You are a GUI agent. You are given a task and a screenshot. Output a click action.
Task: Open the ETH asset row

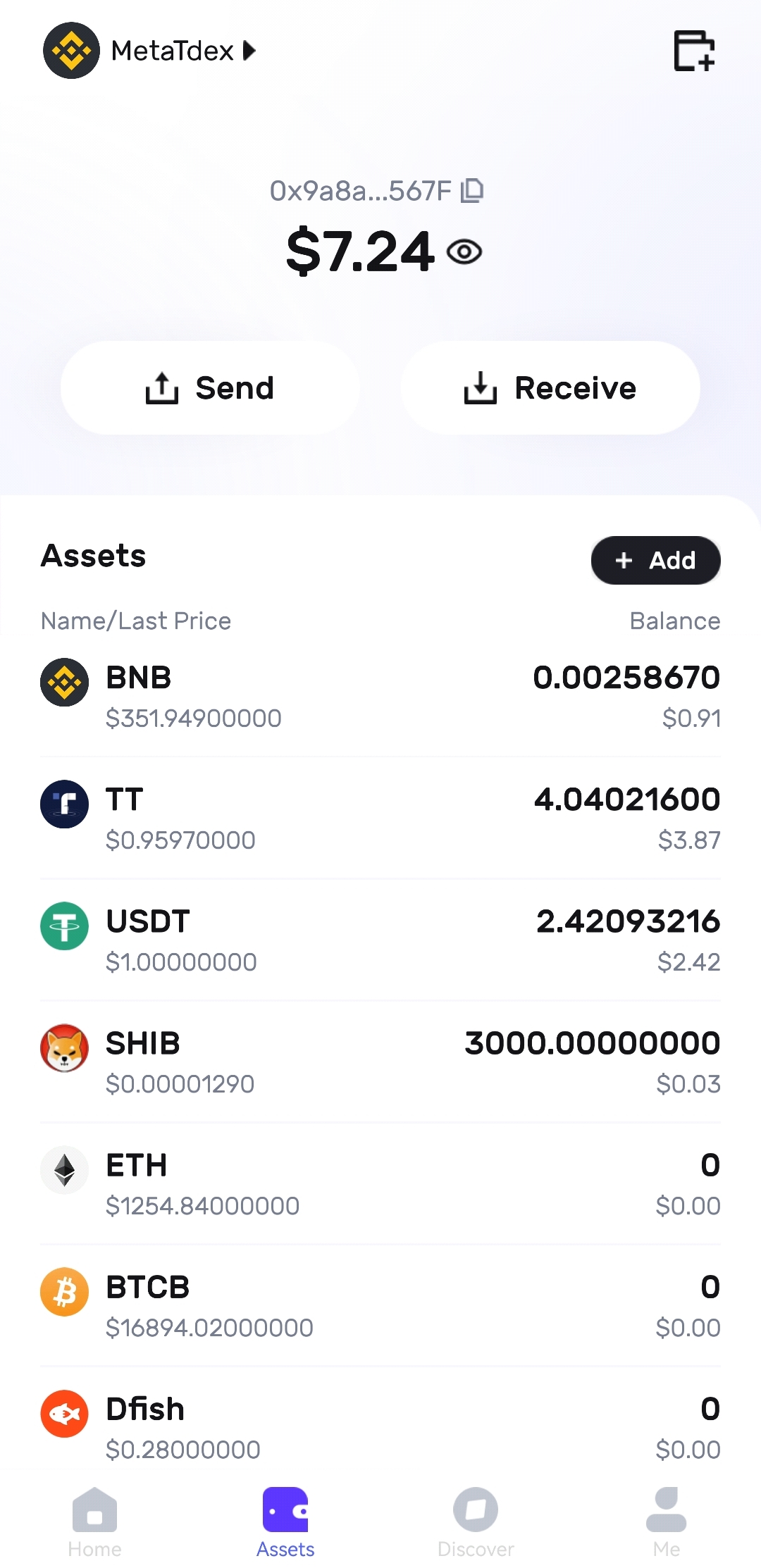point(380,1184)
